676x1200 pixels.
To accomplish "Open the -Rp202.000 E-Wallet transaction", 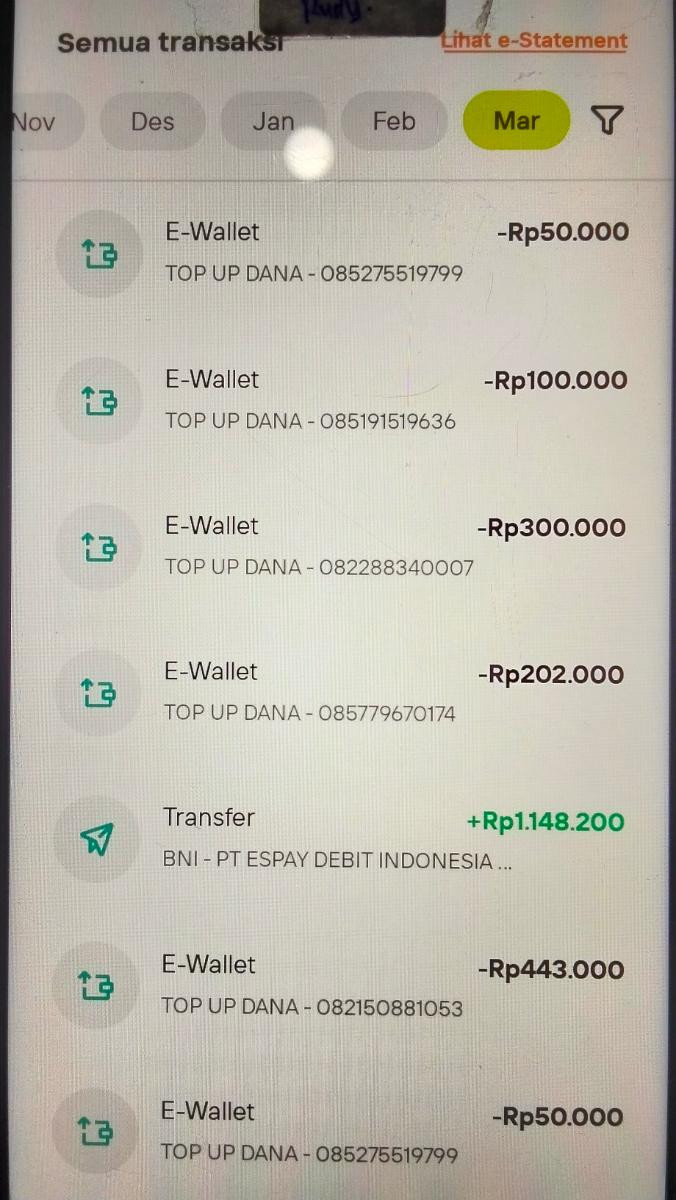I will point(340,692).
